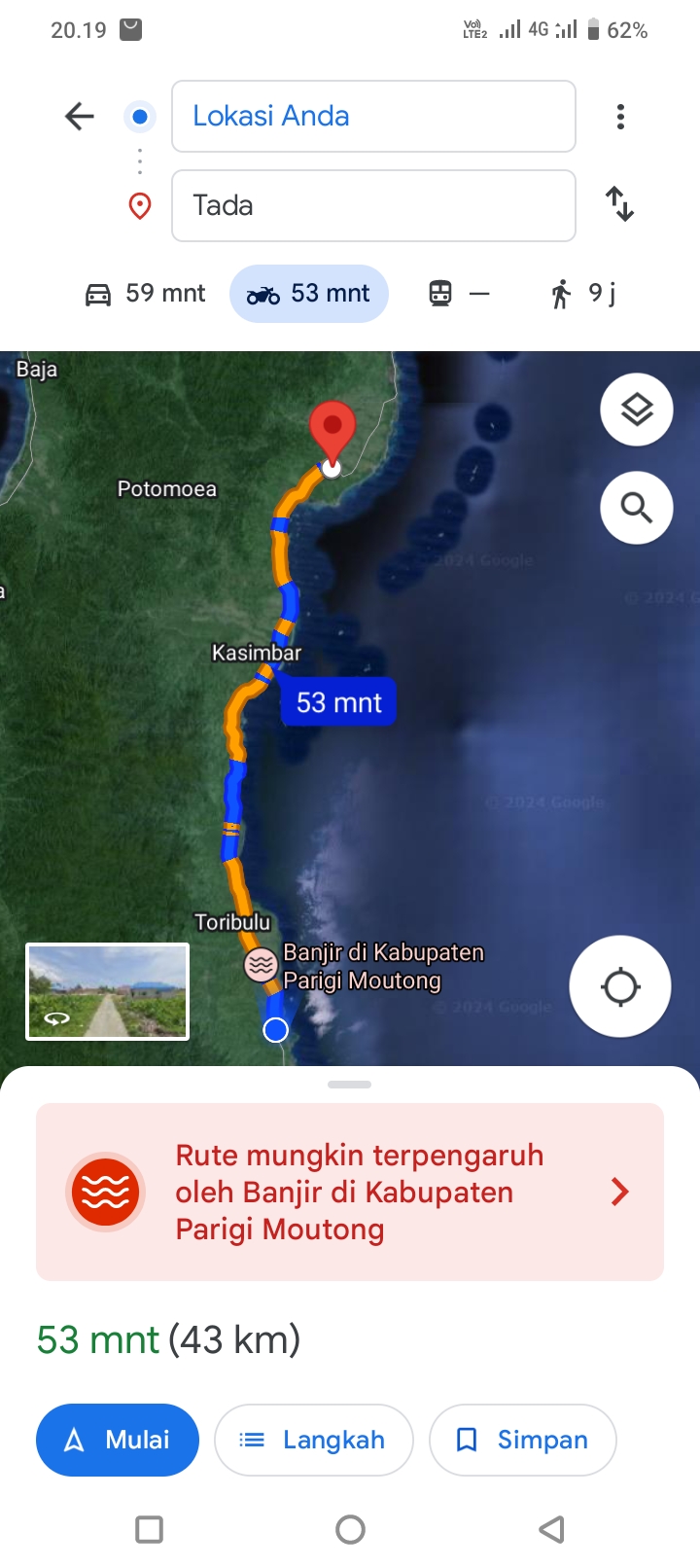This screenshot has height=1568, width=700.
Task: Open the Street View photo thumbnail
Action: pos(107,991)
